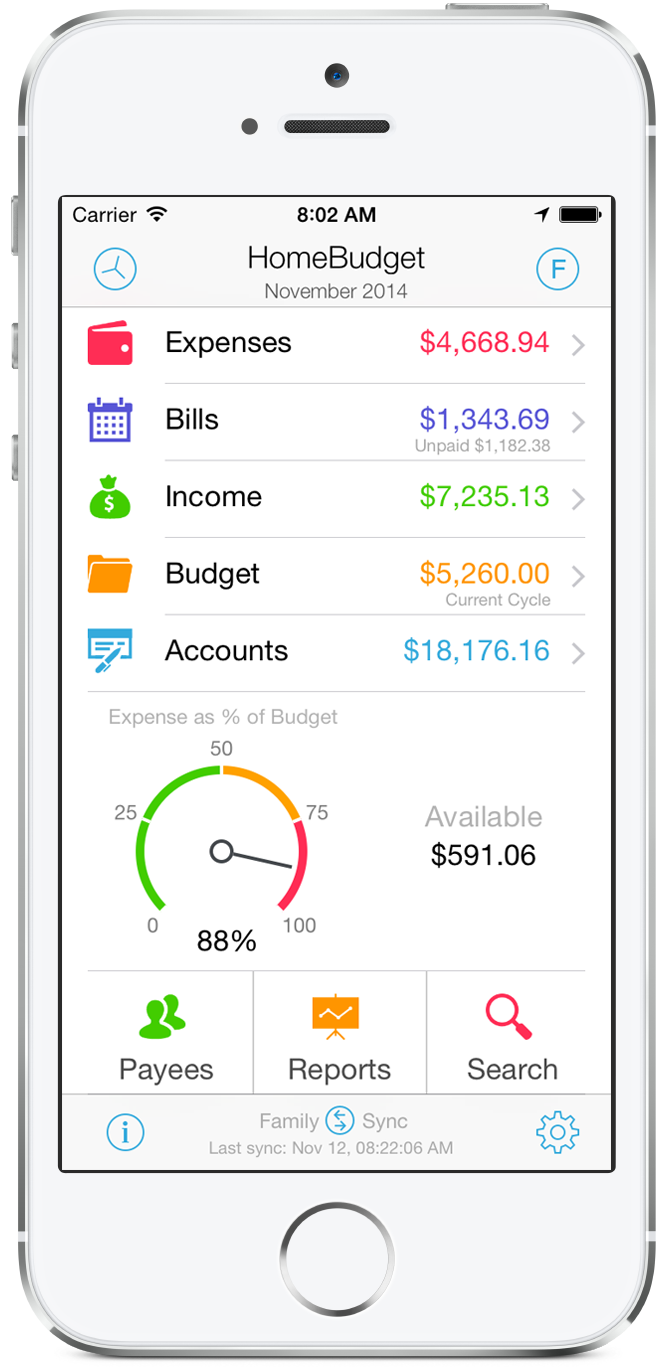Viewport: 672px width, 1371px height.
Task: Tap the F family icon
Action: coord(557,269)
